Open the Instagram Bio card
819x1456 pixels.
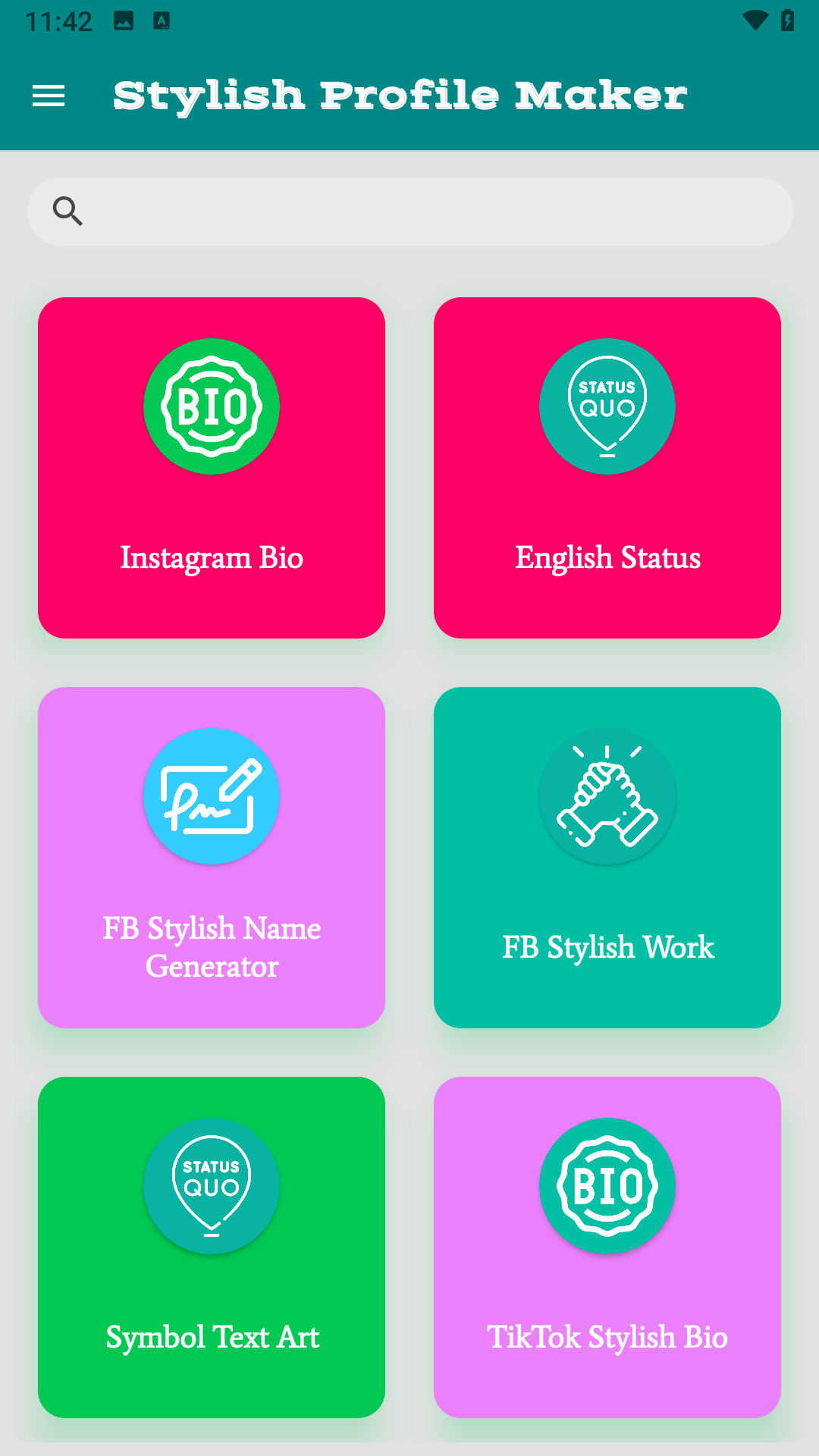point(212,468)
